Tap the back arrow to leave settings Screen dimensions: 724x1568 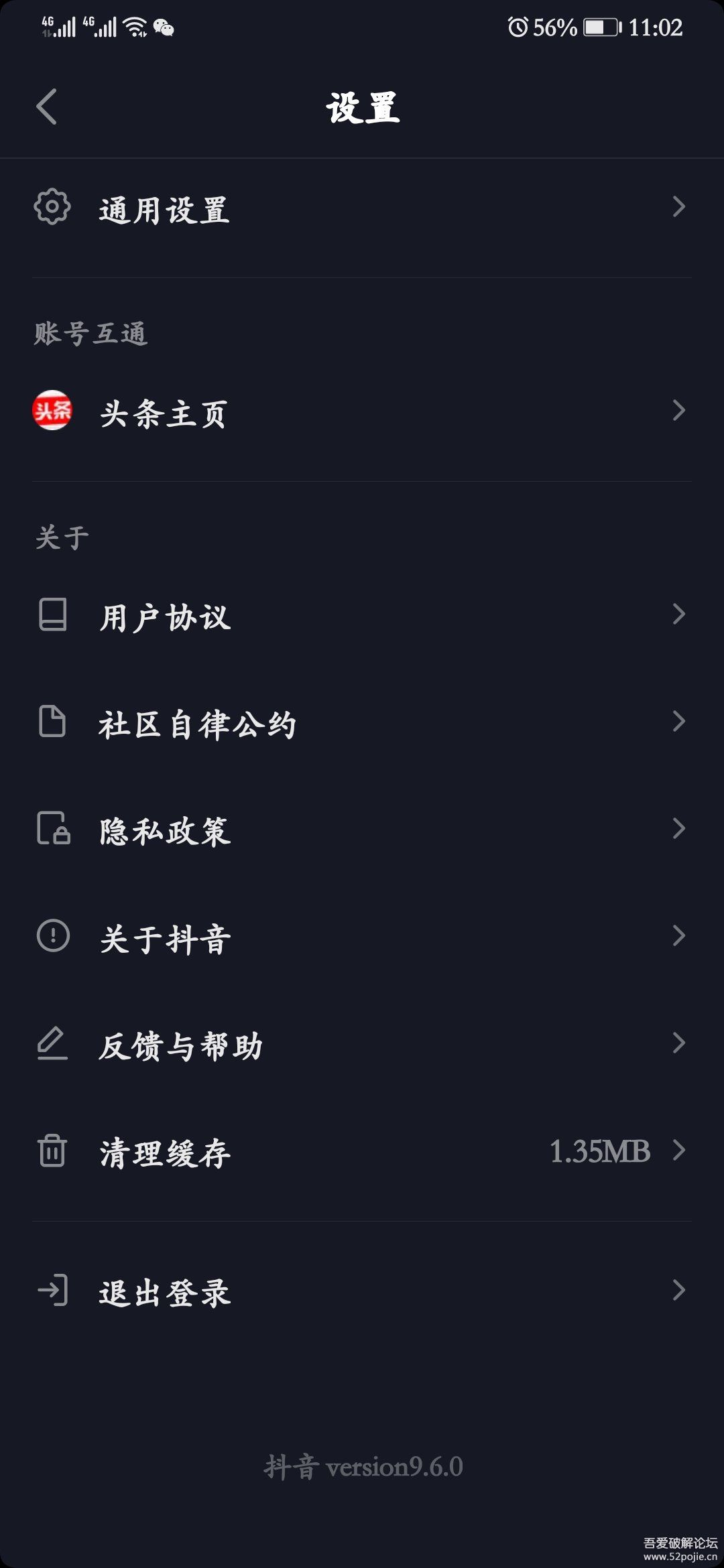[47, 107]
